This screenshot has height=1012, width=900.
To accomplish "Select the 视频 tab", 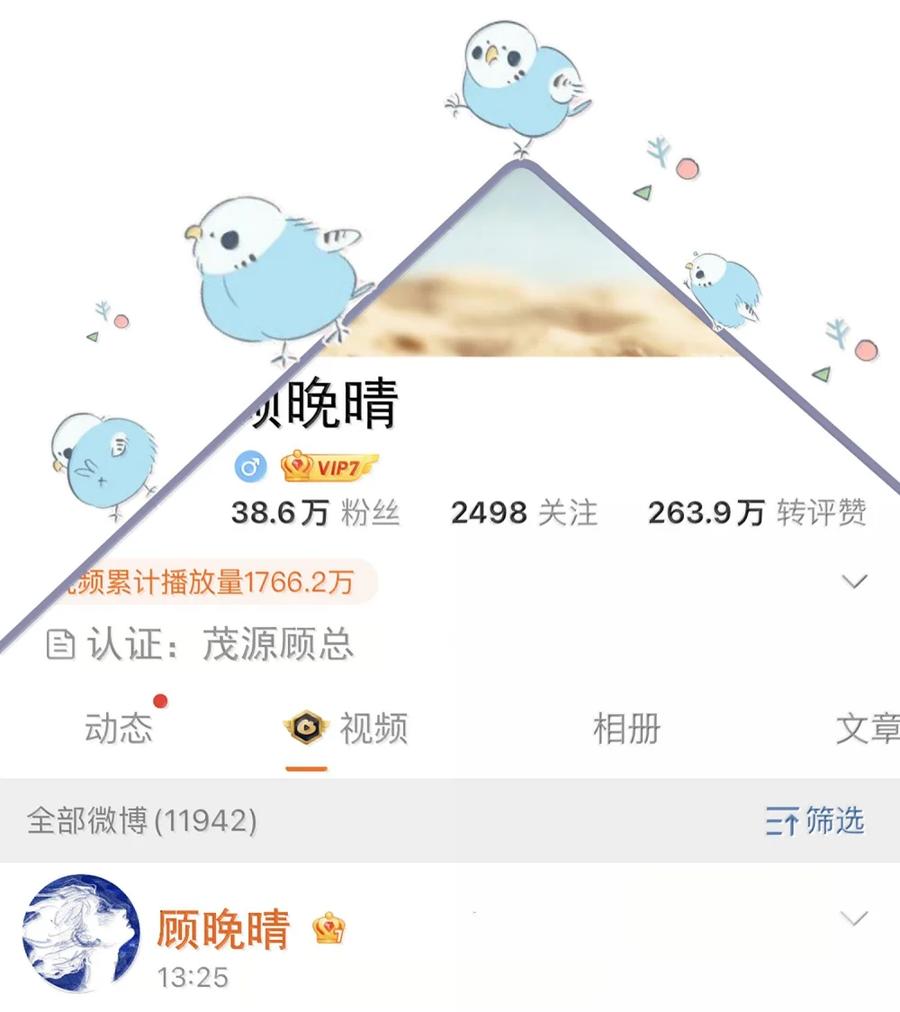I will tap(346, 728).
